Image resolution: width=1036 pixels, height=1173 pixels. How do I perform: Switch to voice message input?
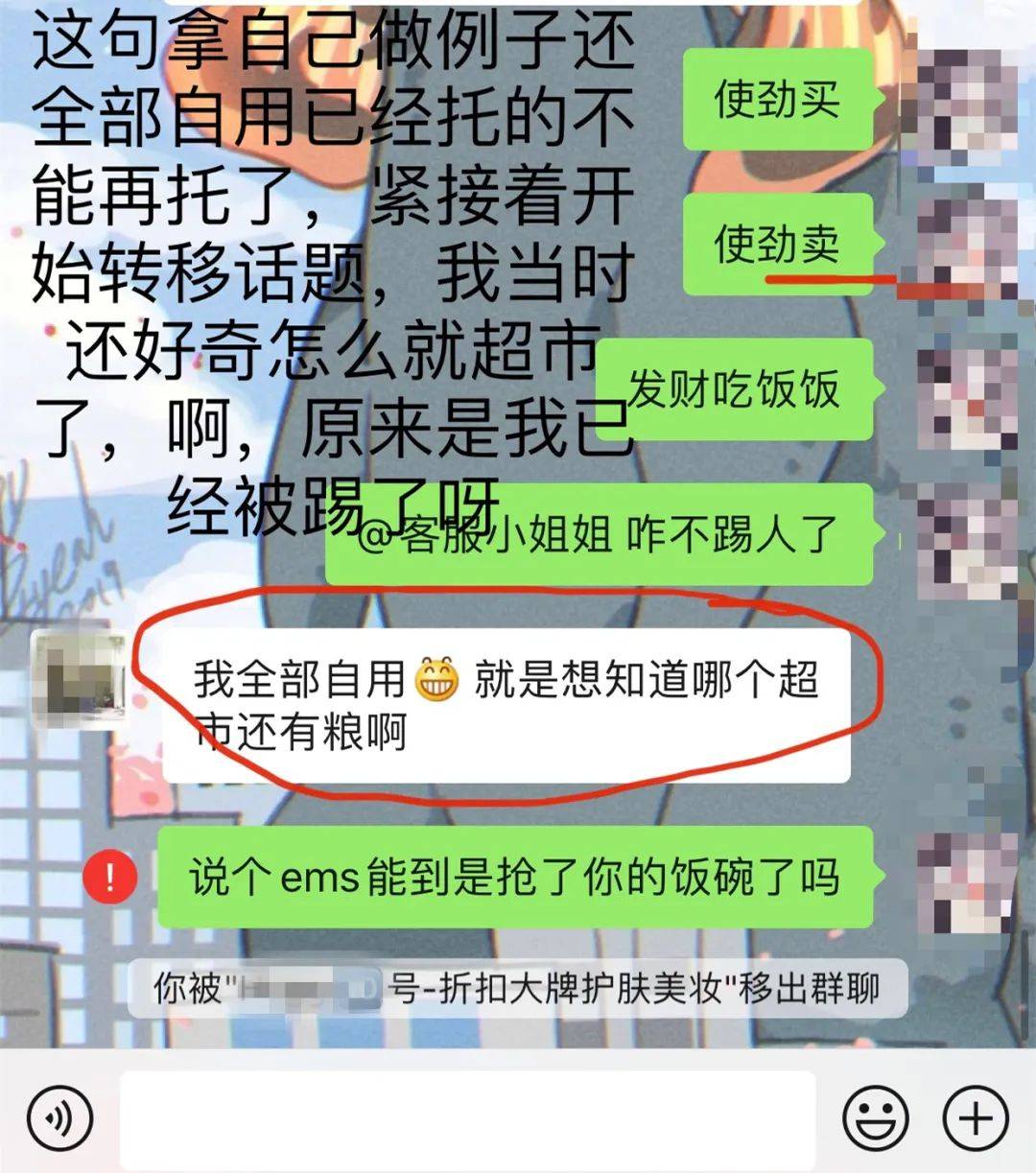[x=59, y=1117]
